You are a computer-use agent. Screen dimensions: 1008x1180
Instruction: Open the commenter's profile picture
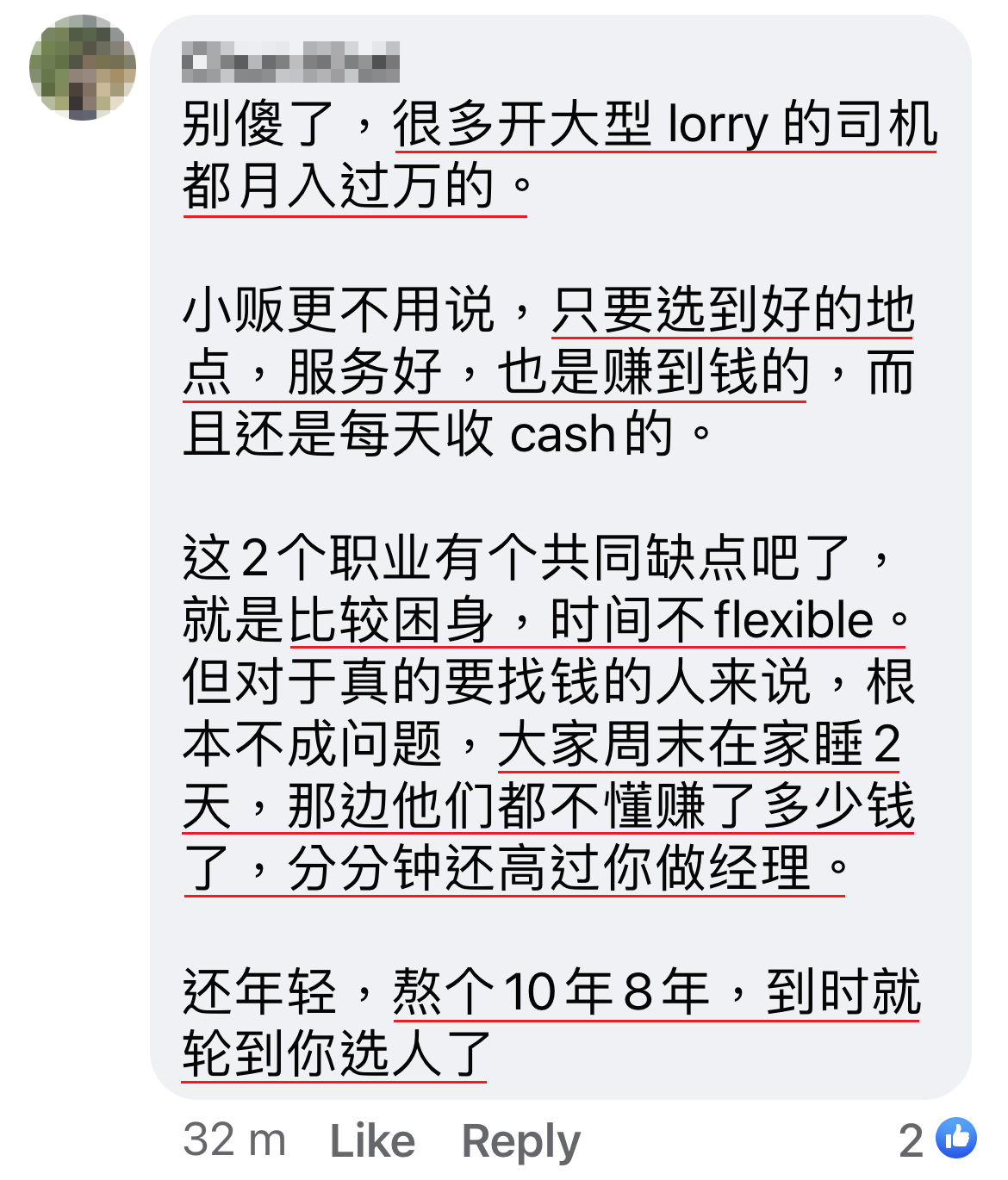83,68
